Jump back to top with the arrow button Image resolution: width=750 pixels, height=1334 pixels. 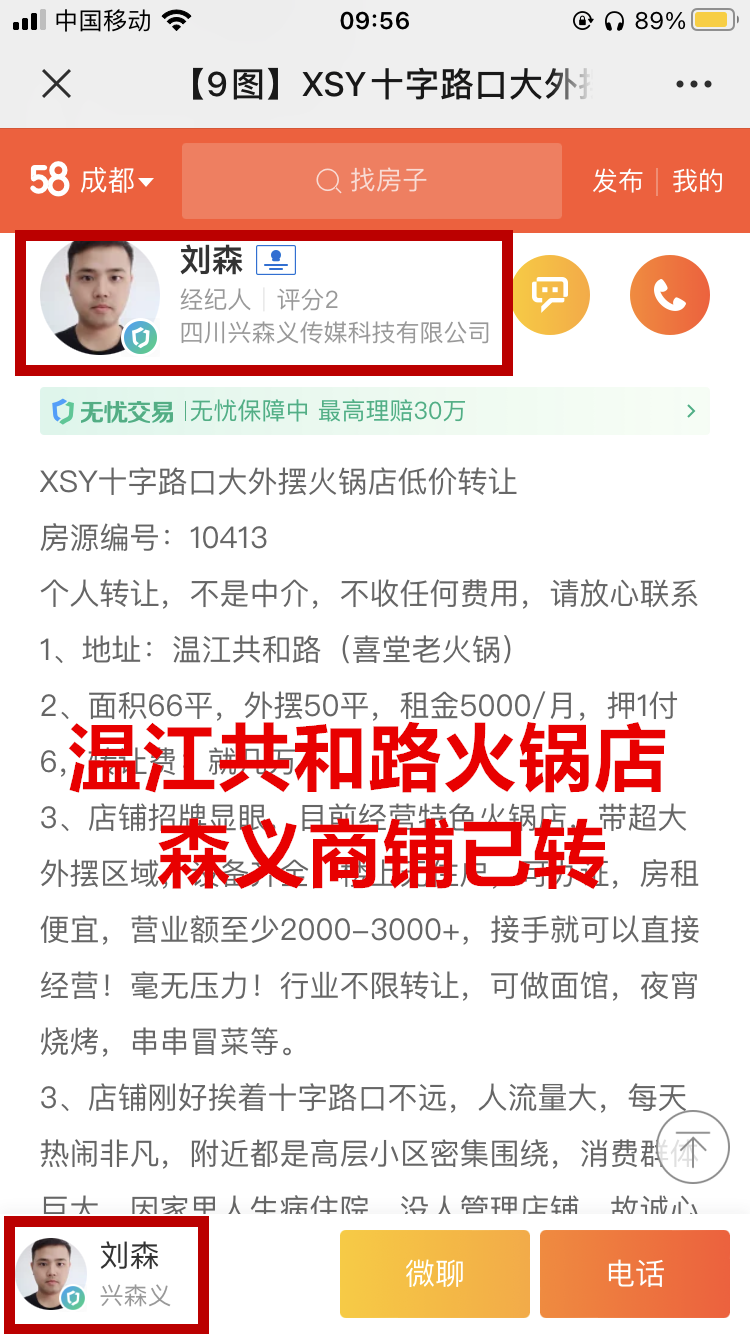(693, 1146)
